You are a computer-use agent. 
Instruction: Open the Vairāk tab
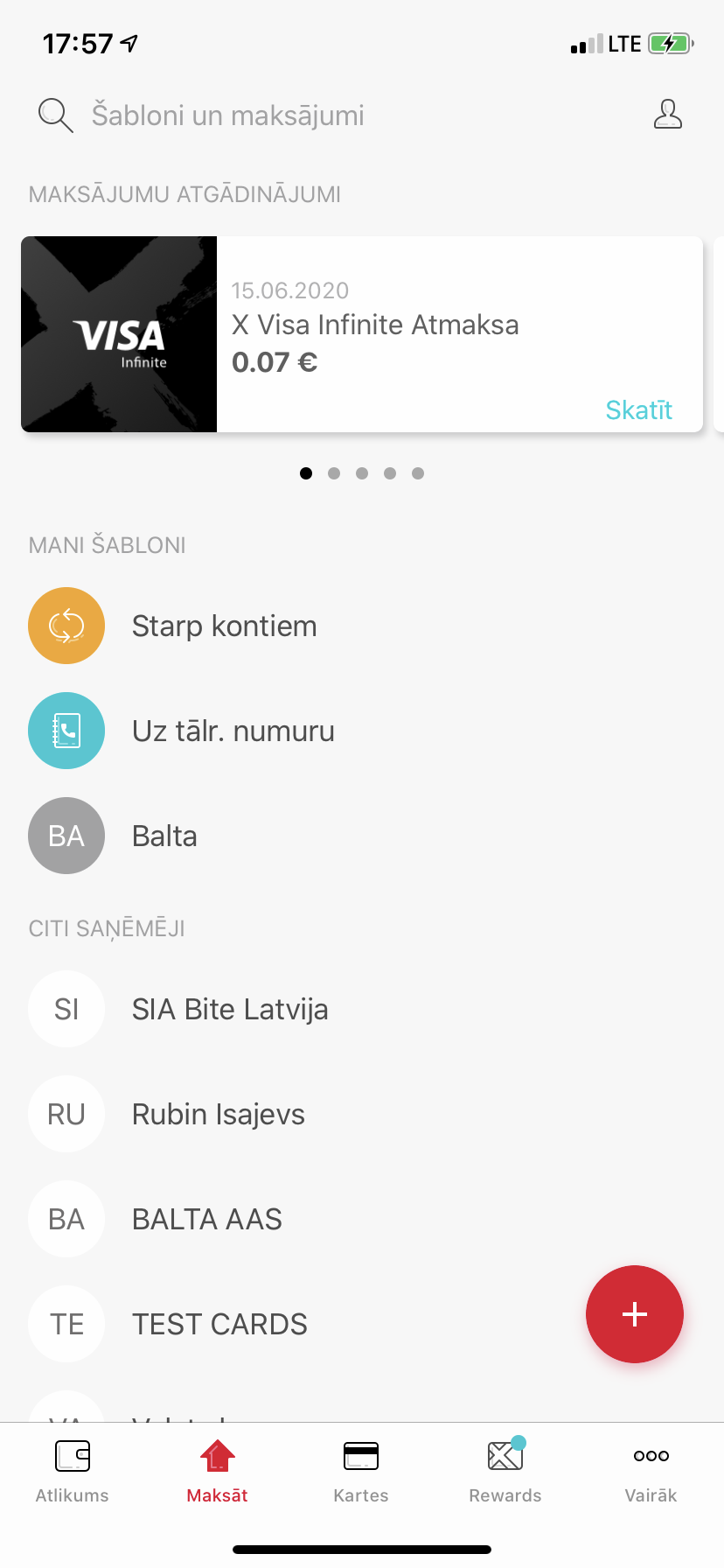pyautogui.click(x=651, y=1472)
